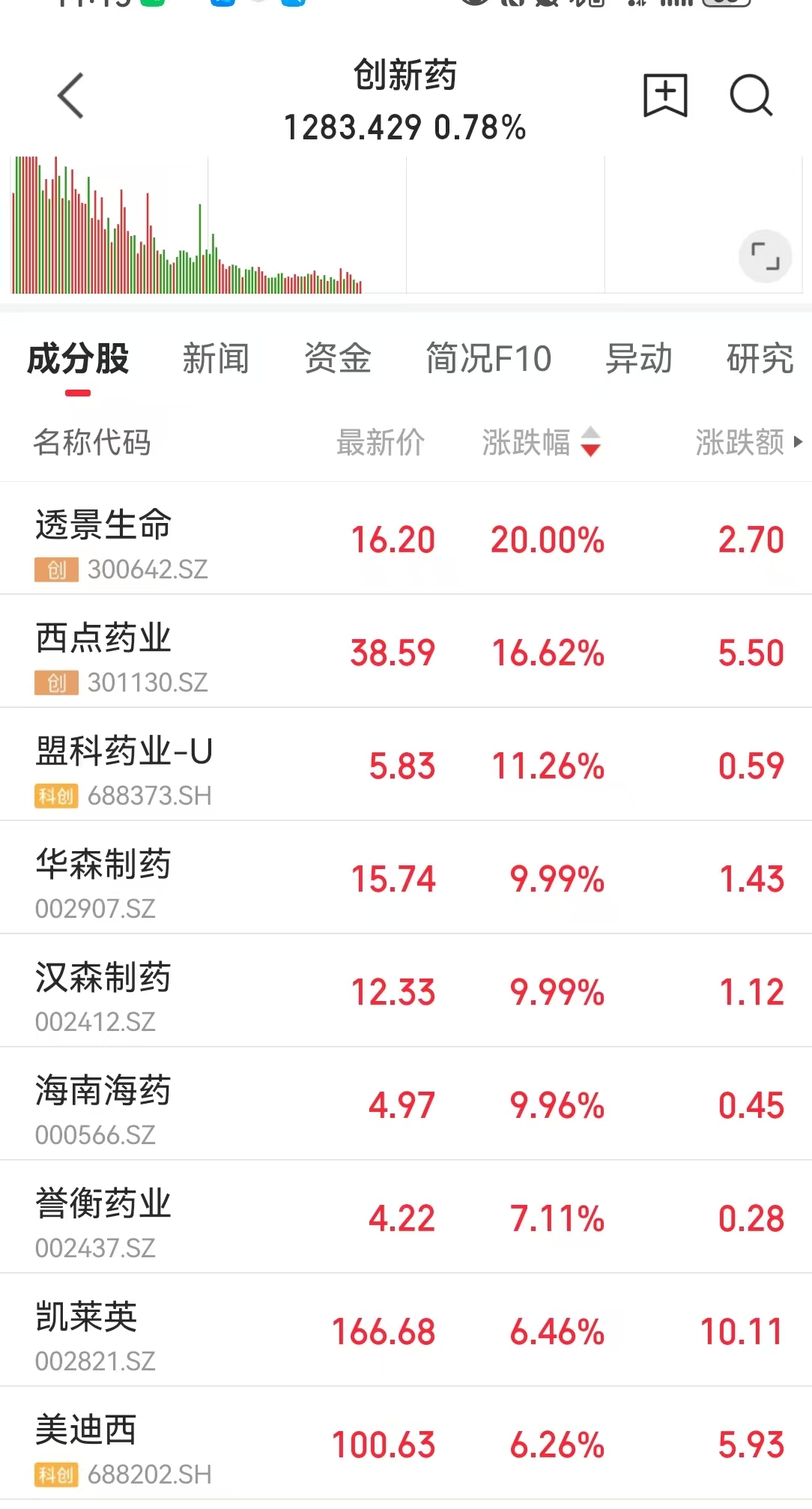This screenshot has height=1509, width=812.
Task: Switch to the 新闻 tab
Action: 216,359
